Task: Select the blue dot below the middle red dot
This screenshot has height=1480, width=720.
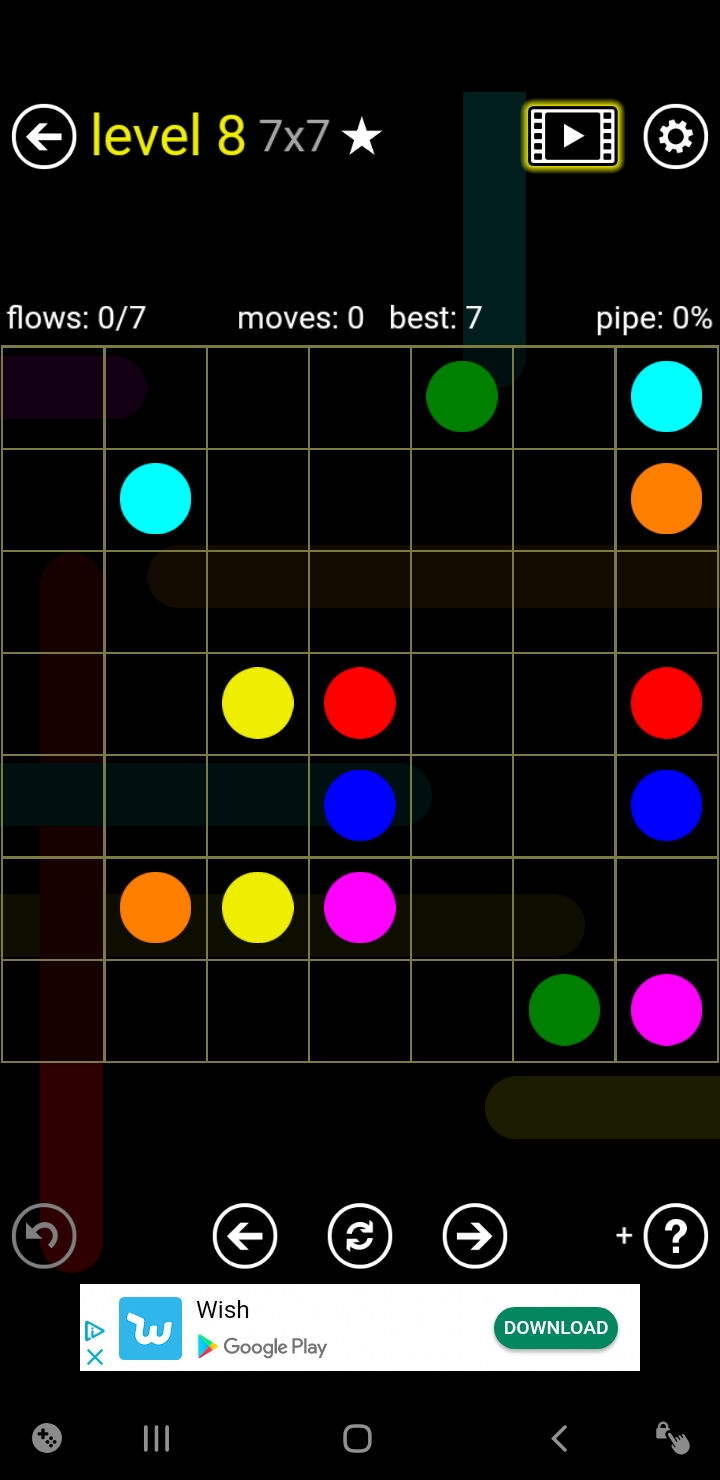Action: coord(360,805)
